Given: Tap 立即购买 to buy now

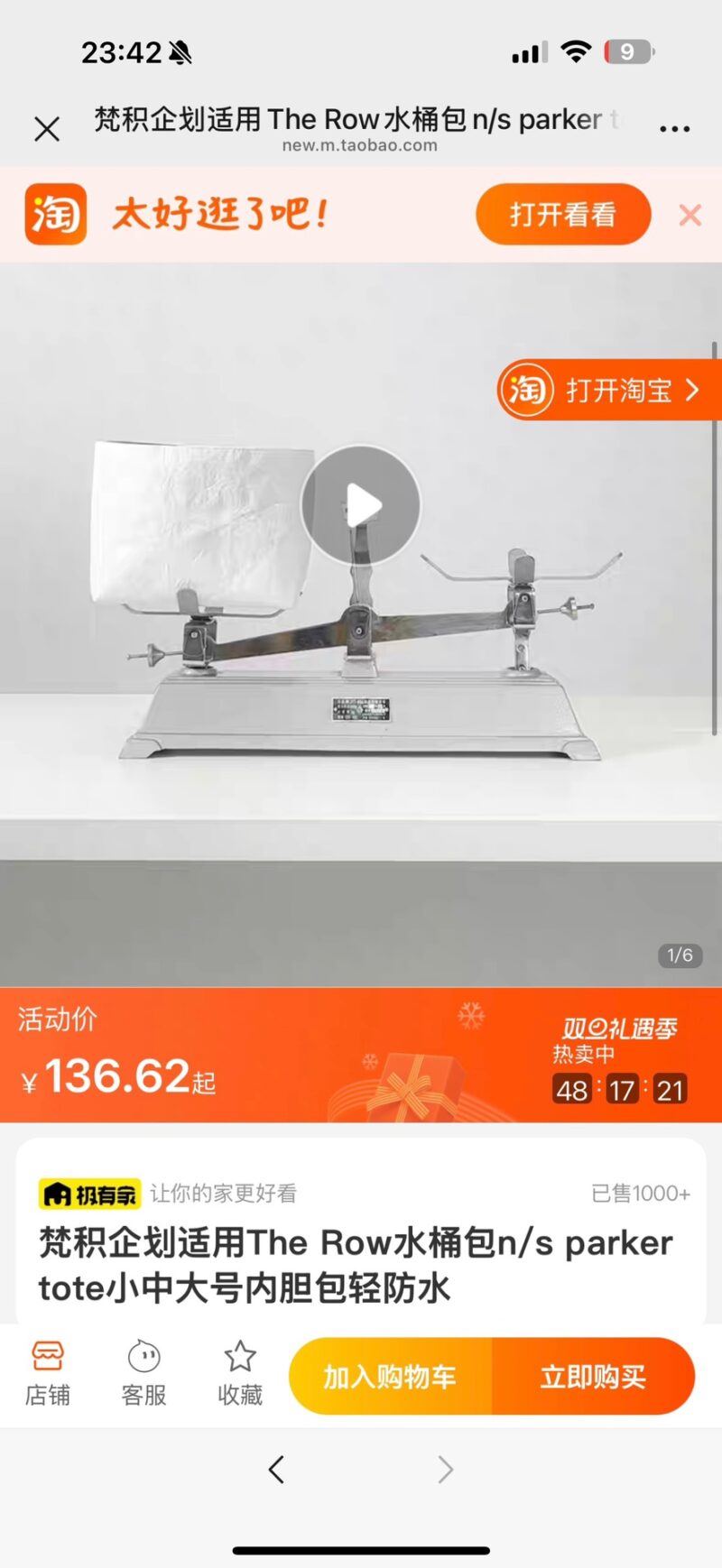Looking at the screenshot, I should [x=593, y=1376].
